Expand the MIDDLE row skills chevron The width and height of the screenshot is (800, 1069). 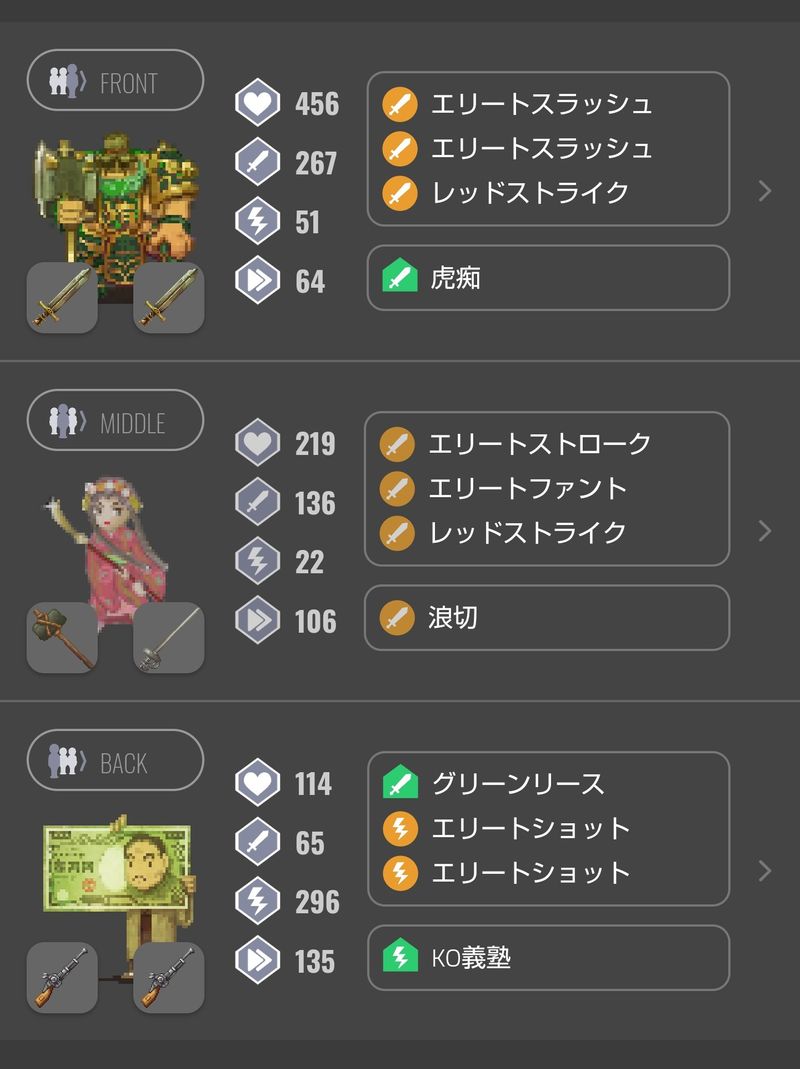[765, 530]
